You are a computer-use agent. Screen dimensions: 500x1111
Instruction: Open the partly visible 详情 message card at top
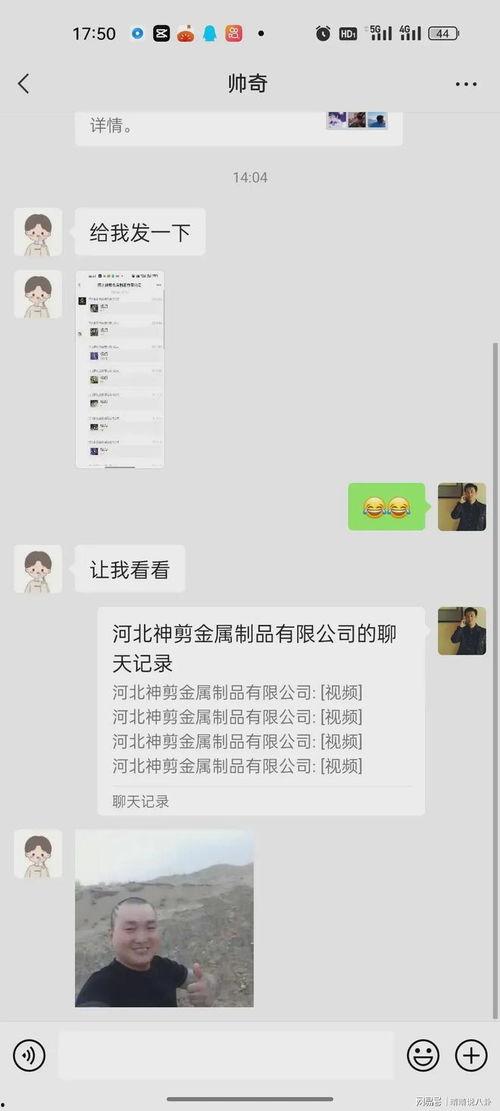click(239, 128)
